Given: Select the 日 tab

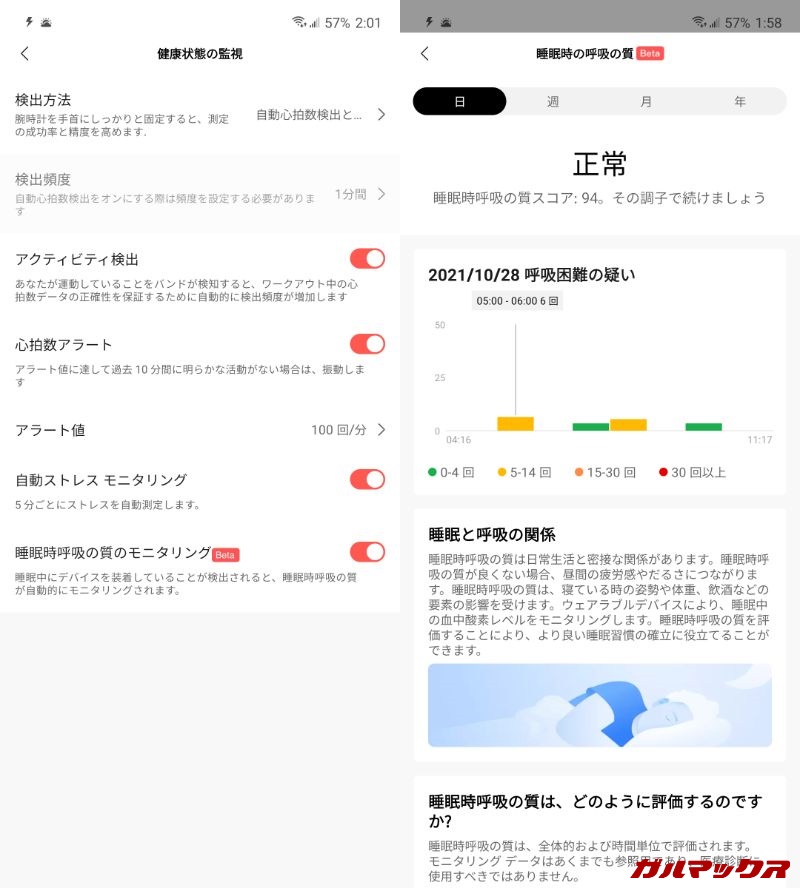Looking at the screenshot, I should point(459,102).
